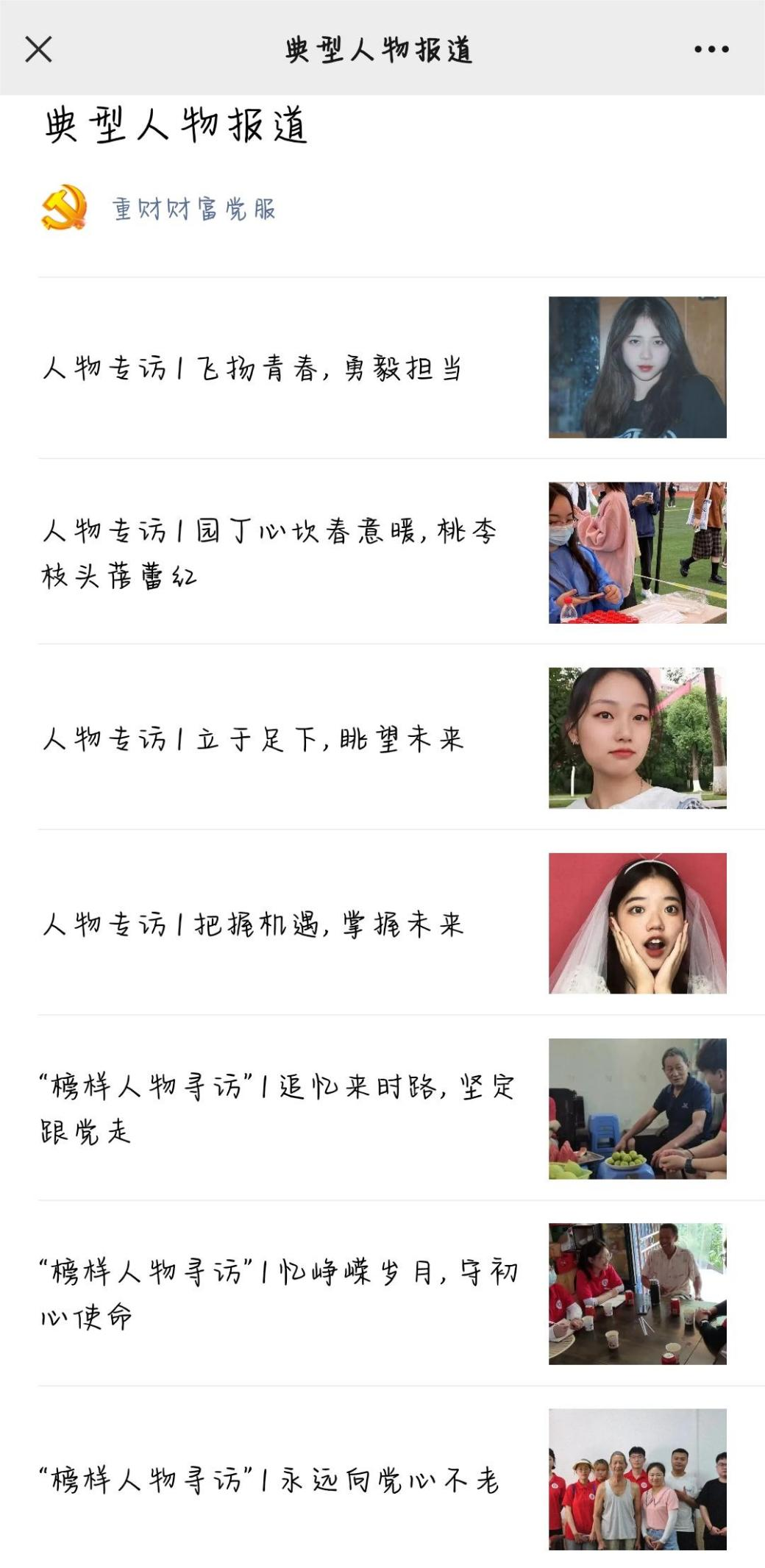Open article 忆峥嵘岁月，守初心使命
Screen dimensions: 765x1568
click(x=280, y=1294)
